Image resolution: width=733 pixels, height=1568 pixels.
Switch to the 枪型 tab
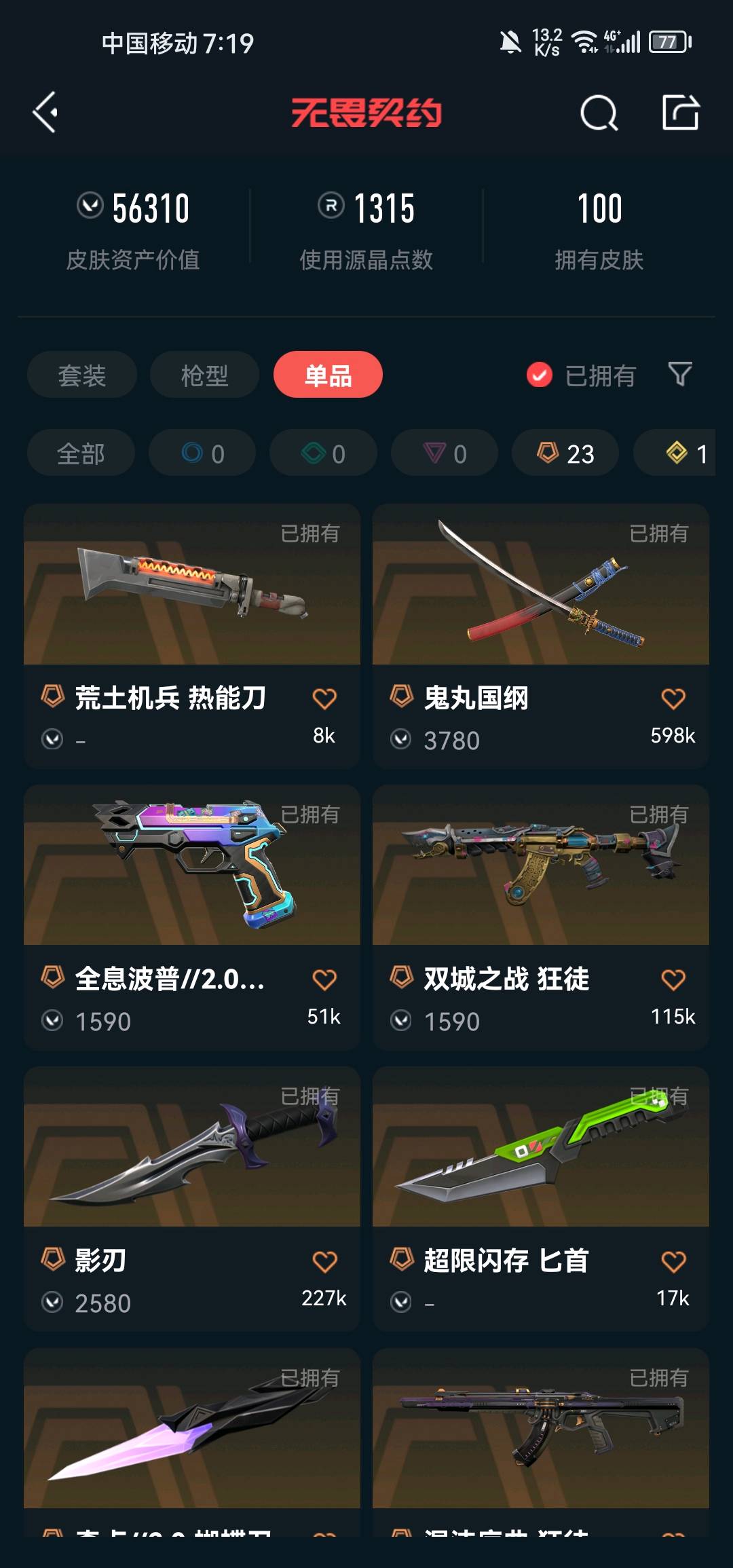(x=204, y=375)
